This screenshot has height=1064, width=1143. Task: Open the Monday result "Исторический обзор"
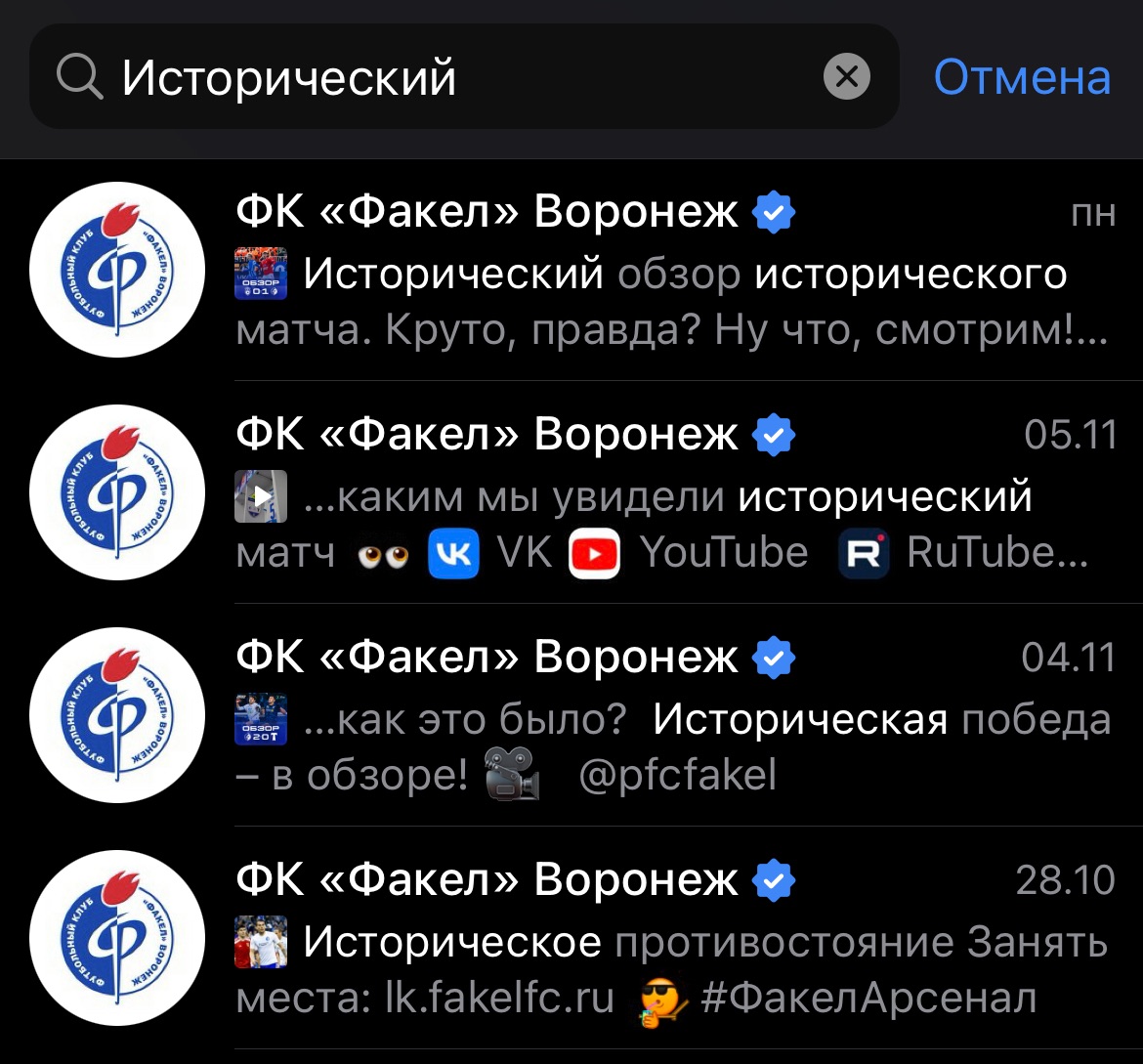674,274
